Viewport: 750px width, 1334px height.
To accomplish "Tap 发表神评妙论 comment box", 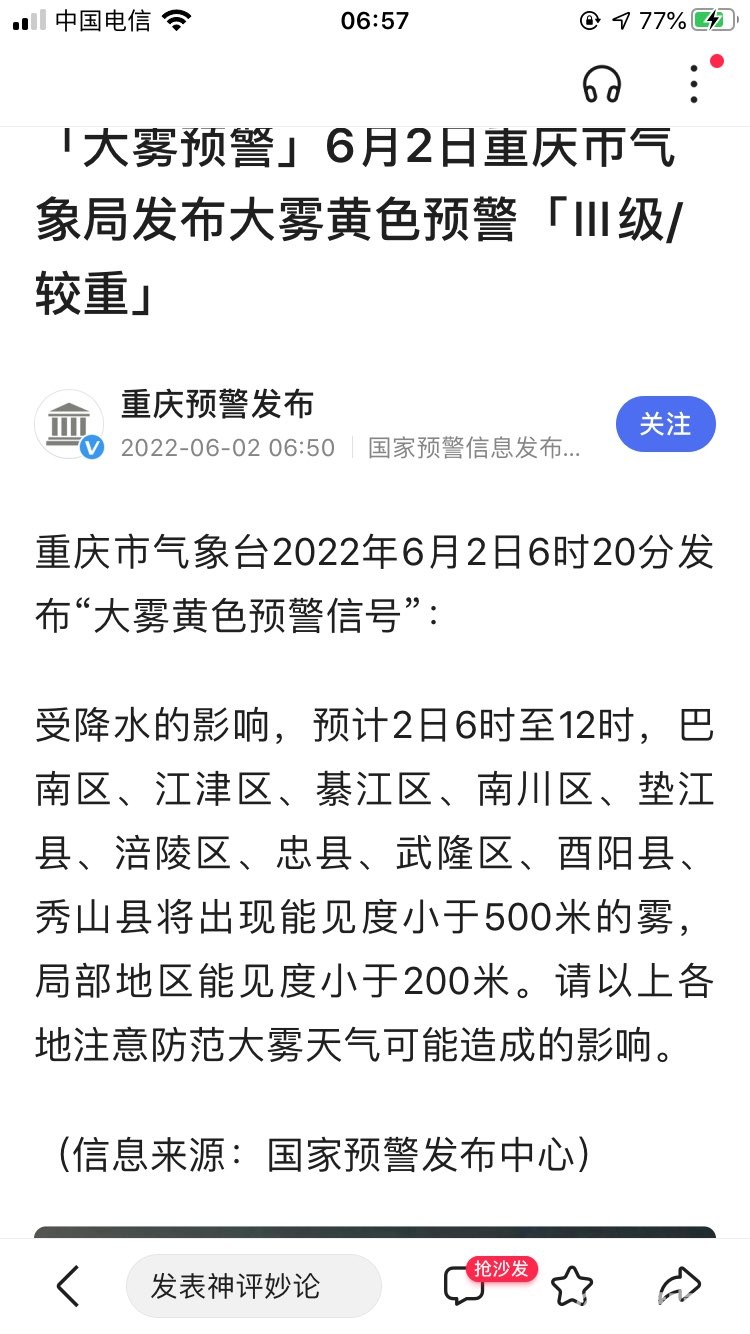I will pyautogui.click(x=254, y=1286).
